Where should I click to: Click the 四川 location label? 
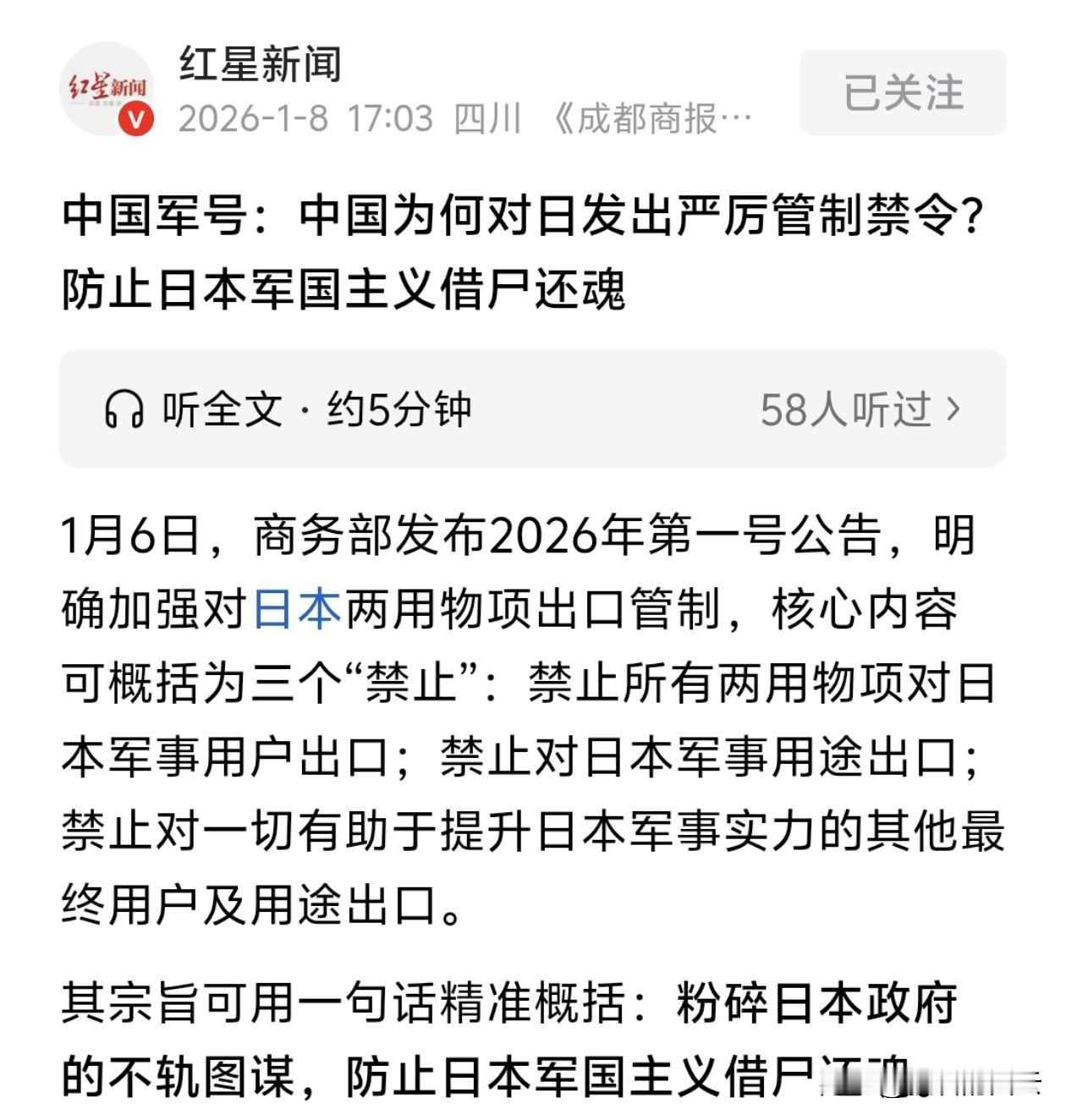487,118
